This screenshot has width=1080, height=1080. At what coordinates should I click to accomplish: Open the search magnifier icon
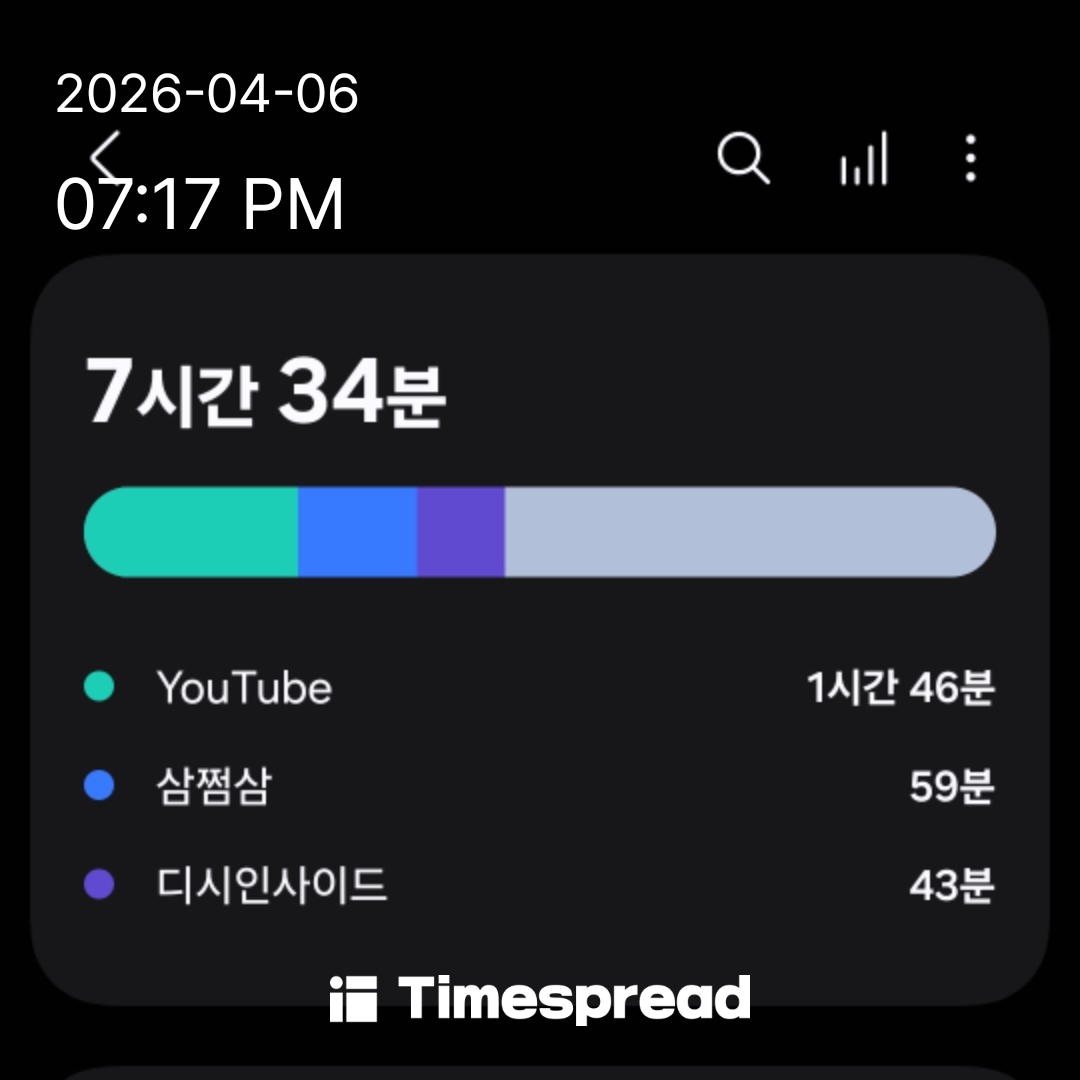(743, 159)
